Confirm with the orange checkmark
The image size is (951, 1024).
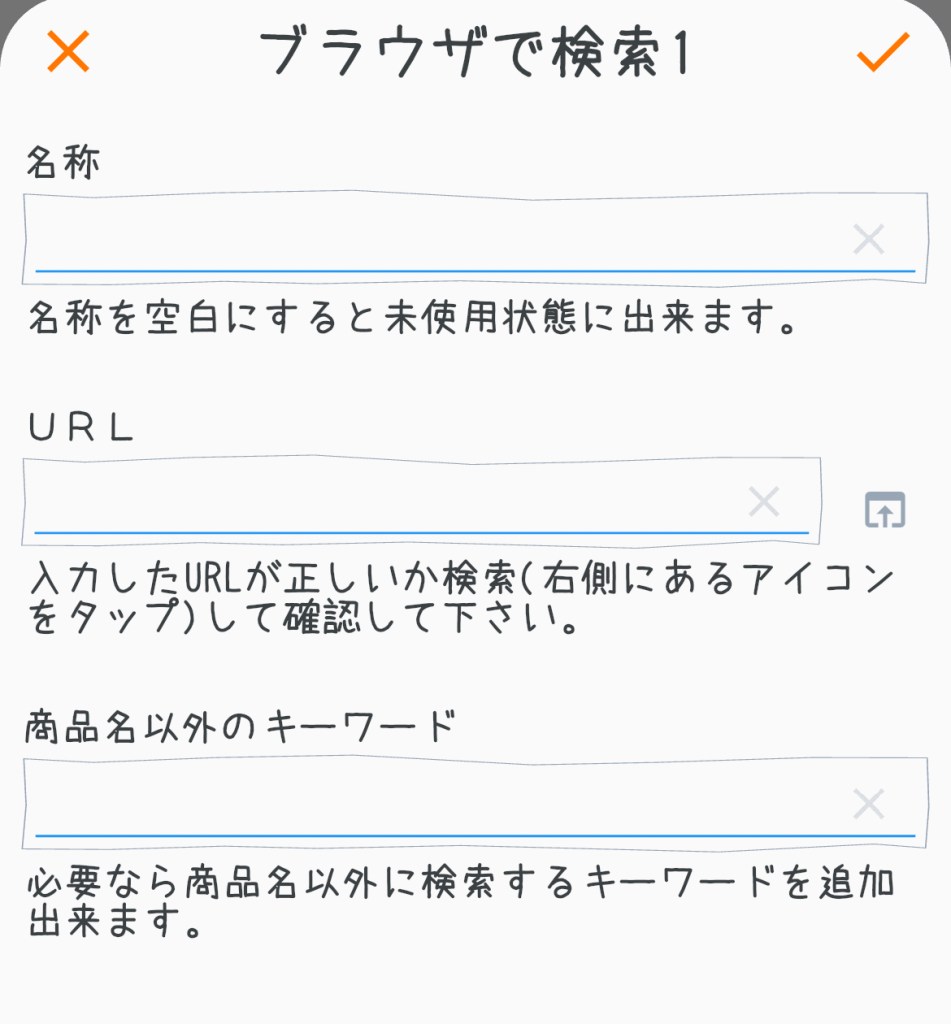pyautogui.click(x=883, y=52)
